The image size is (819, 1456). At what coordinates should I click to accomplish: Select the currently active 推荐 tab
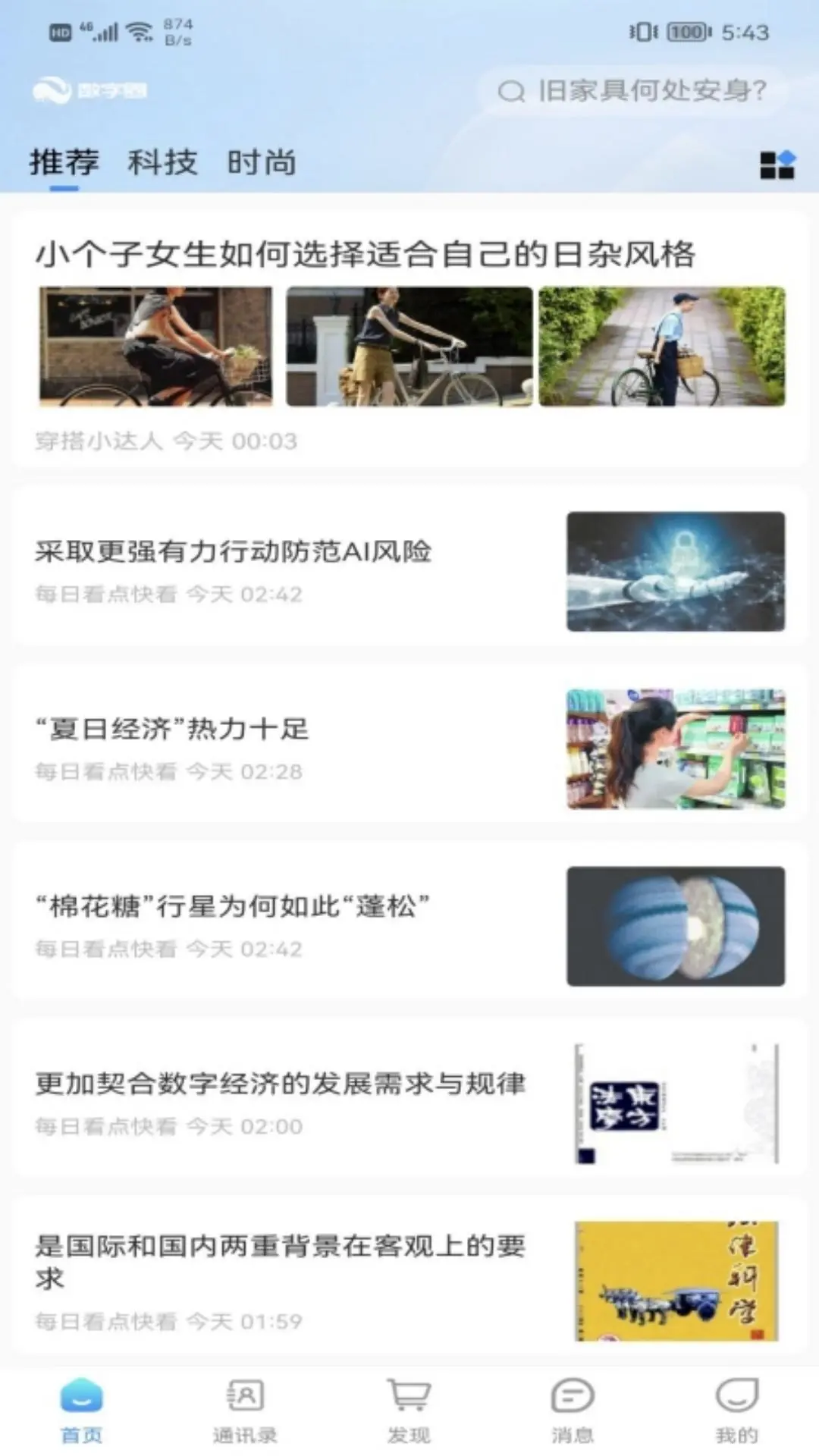pyautogui.click(x=65, y=161)
